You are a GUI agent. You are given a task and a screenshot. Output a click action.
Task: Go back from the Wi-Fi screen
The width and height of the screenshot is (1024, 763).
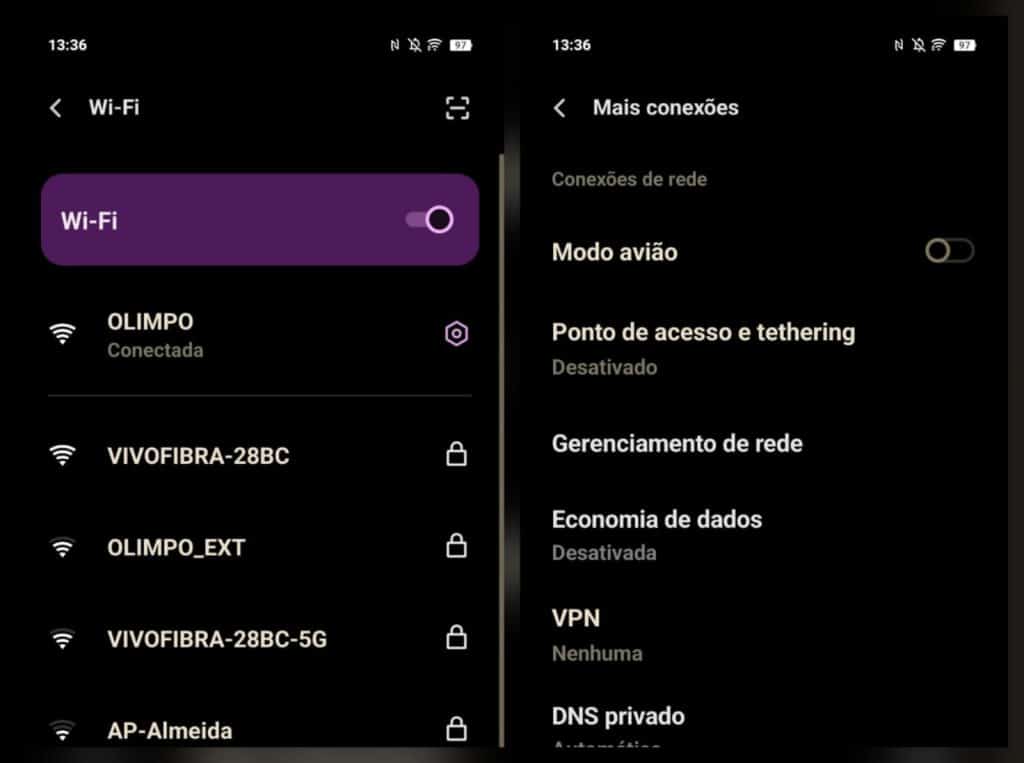click(56, 108)
